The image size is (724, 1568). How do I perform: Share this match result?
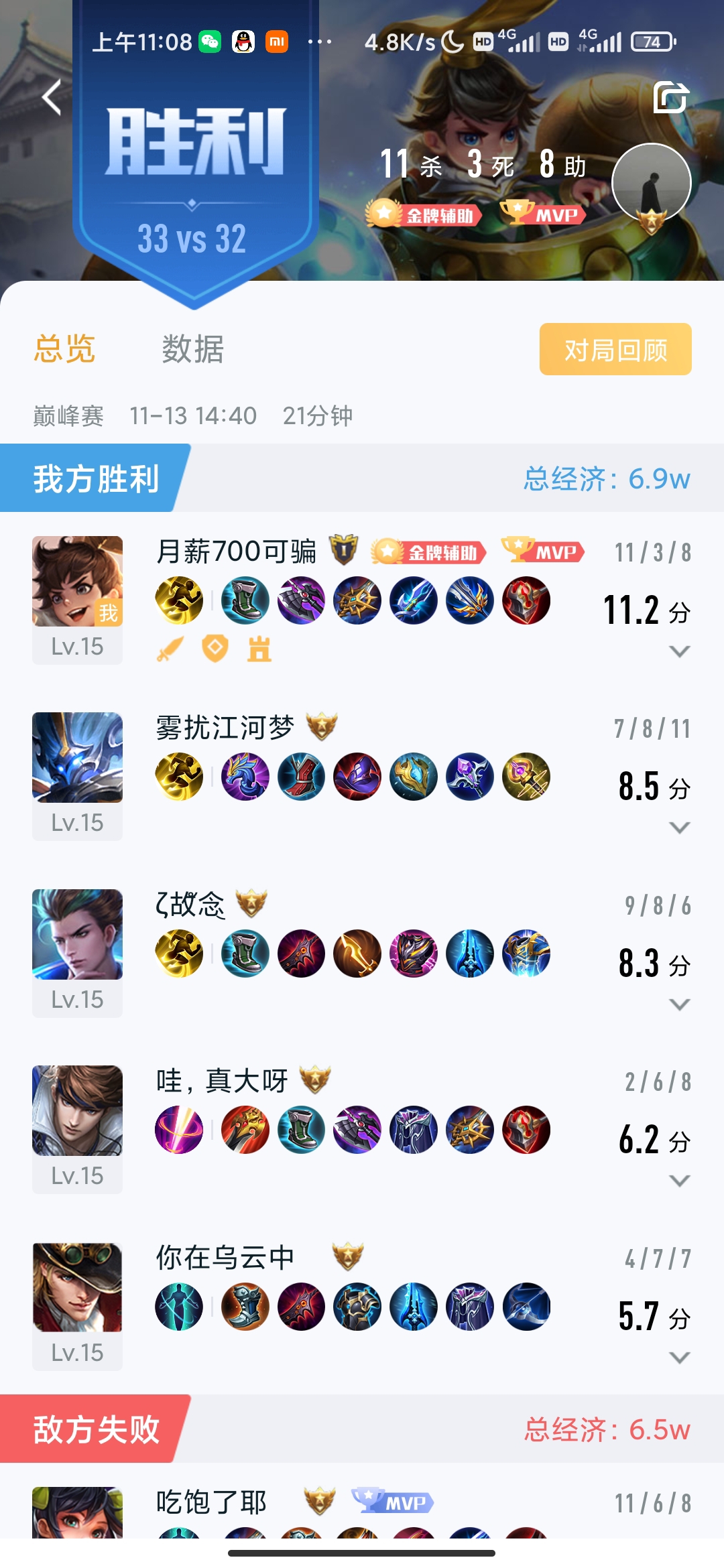(670, 98)
